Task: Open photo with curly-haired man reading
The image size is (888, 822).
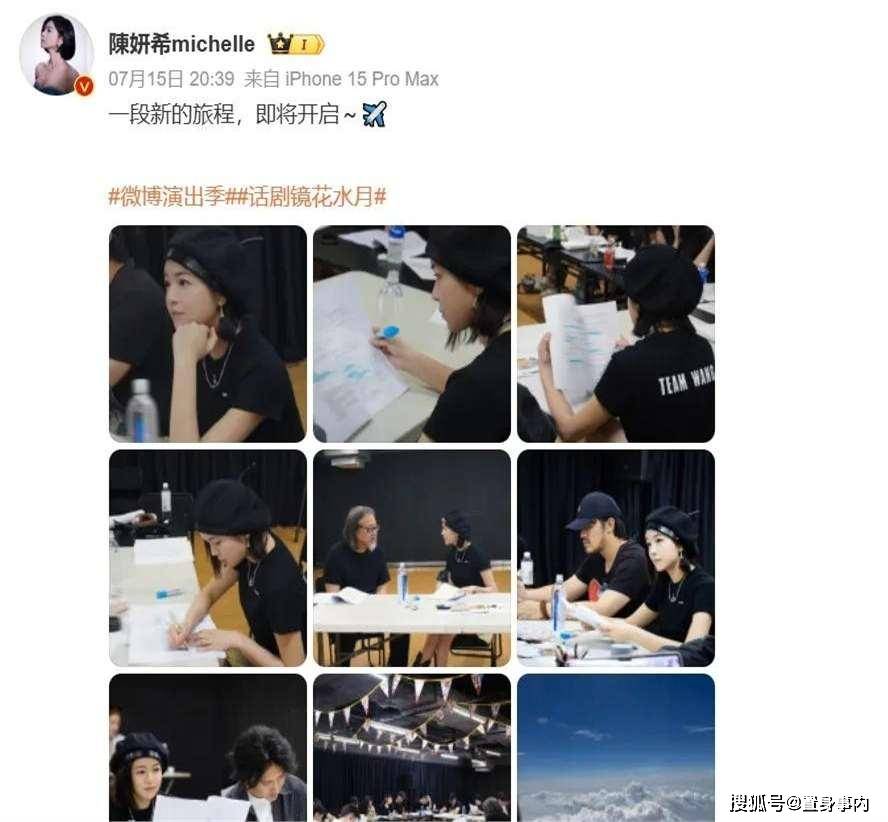Action: point(207,748)
